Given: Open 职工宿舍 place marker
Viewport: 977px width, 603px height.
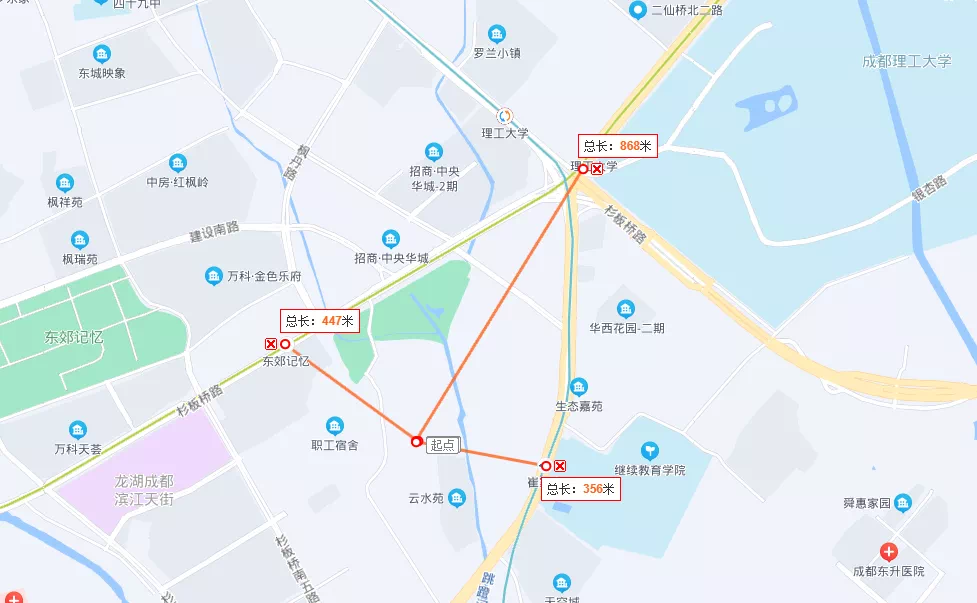Looking at the screenshot, I should tap(334, 426).
